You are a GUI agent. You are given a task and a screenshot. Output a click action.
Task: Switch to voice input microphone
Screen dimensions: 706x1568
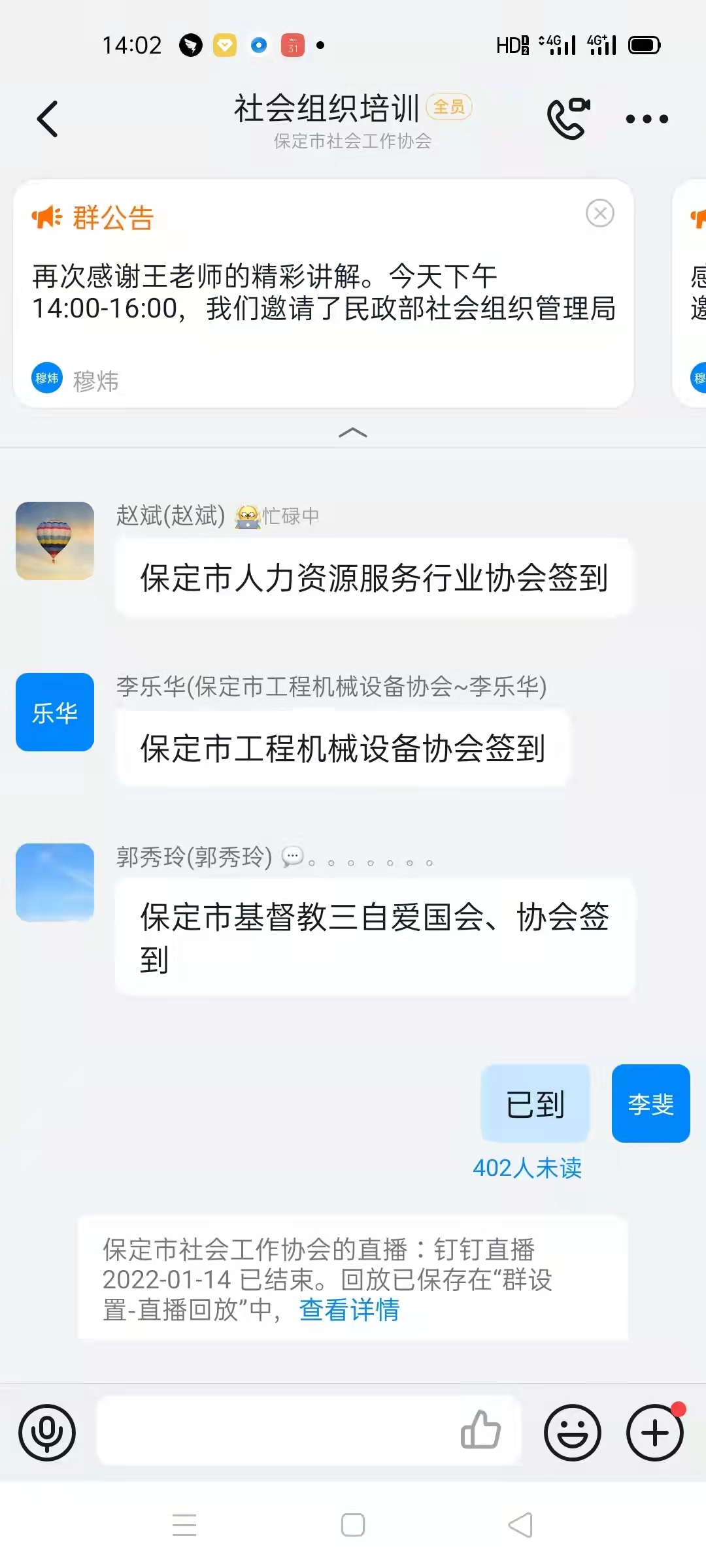[47, 1432]
